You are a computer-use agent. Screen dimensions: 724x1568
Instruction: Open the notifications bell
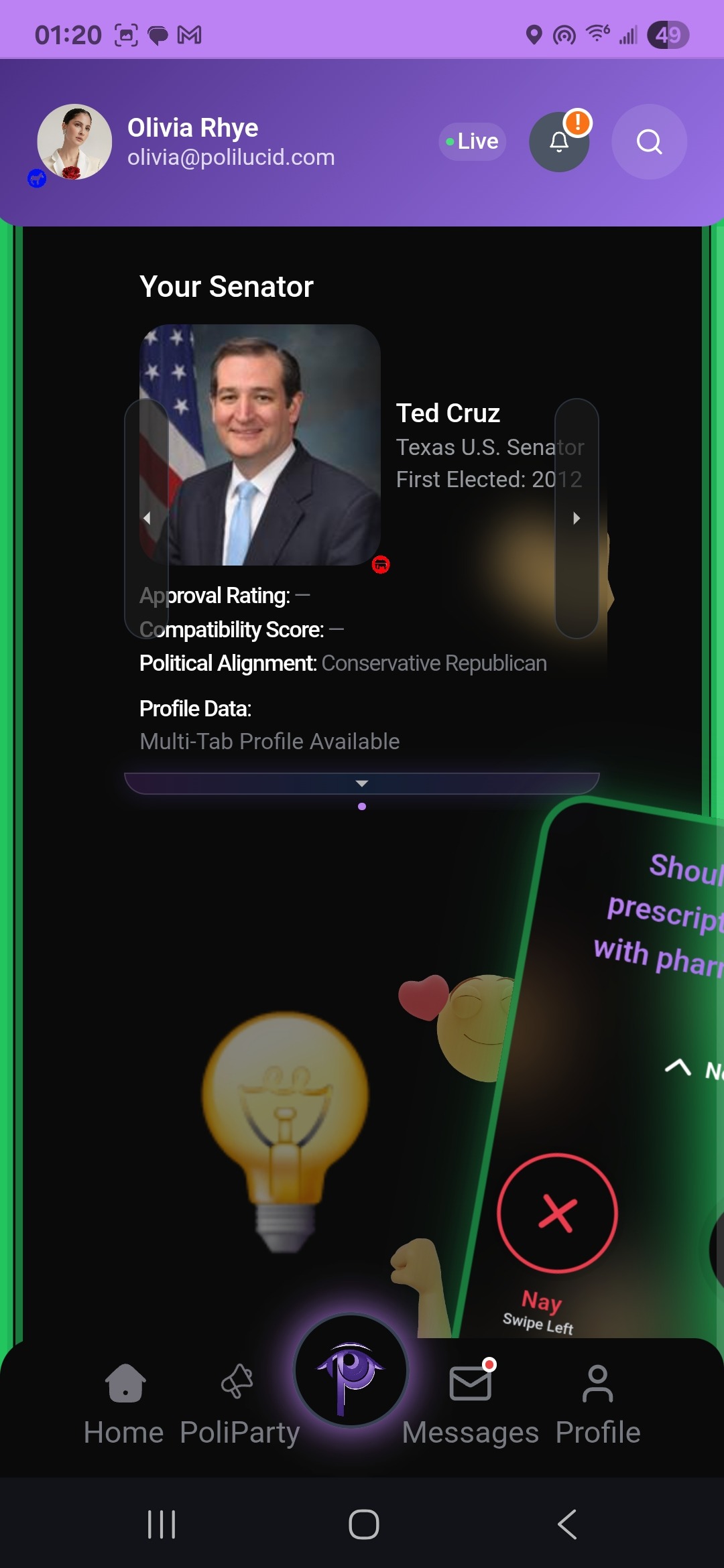click(x=559, y=142)
